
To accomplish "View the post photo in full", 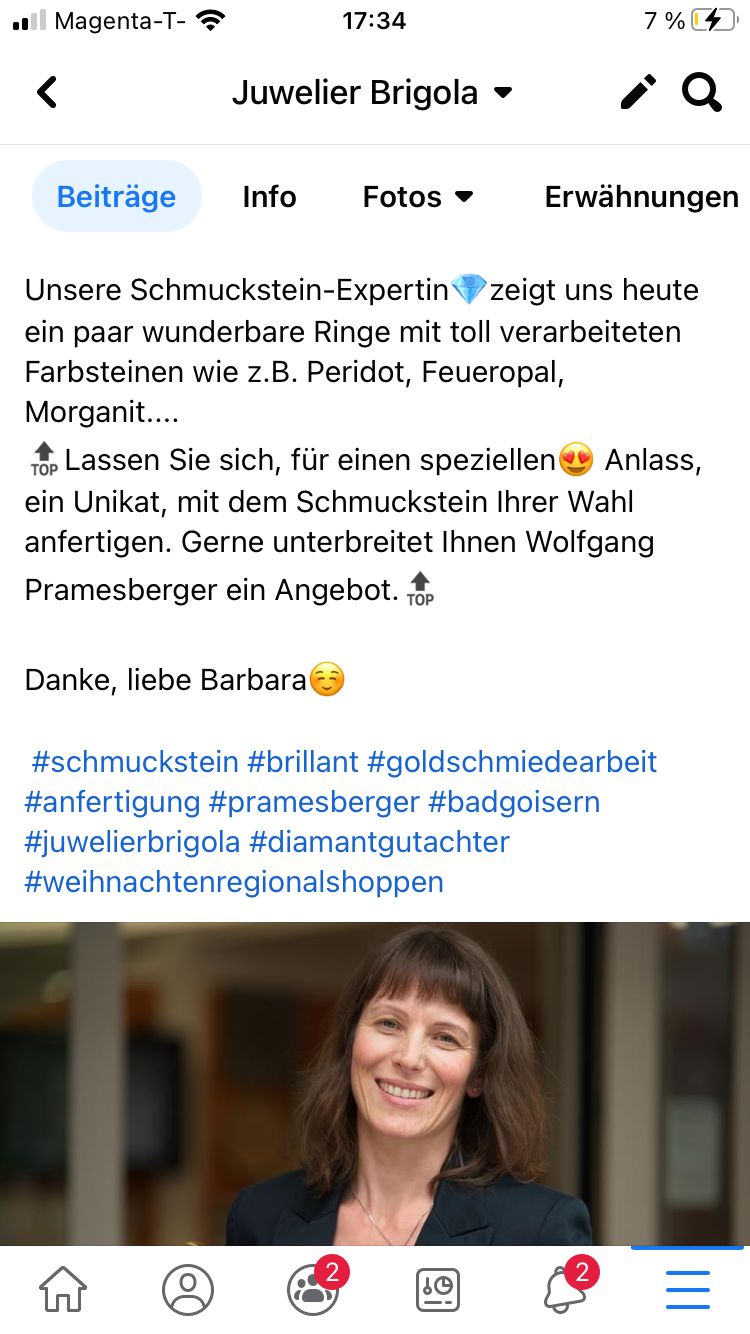I will pyautogui.click(x=375, y=1085).
